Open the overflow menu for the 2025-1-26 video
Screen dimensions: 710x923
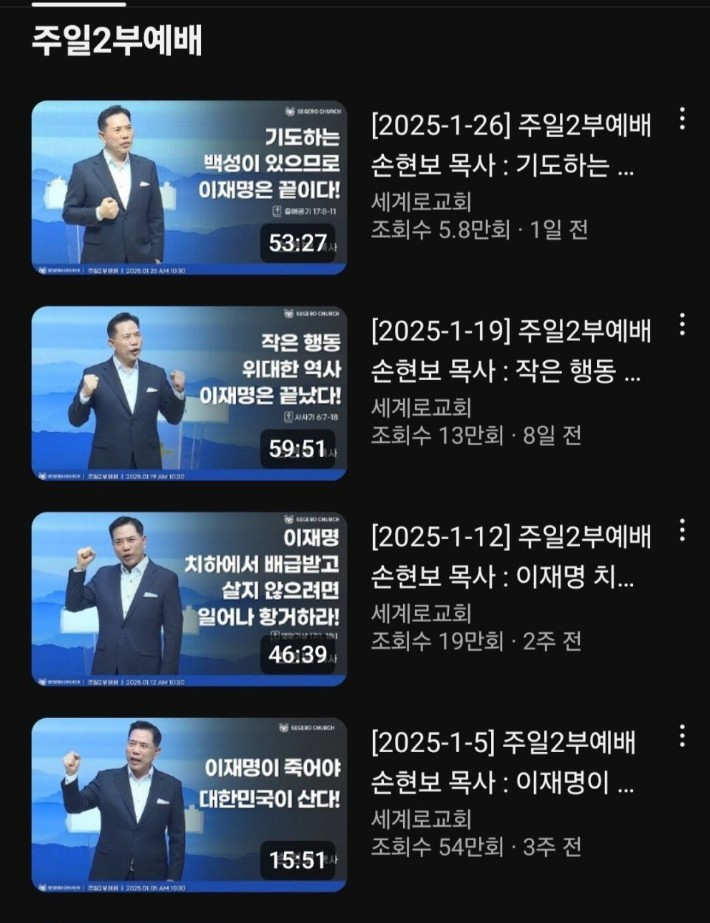coord(682,119)
